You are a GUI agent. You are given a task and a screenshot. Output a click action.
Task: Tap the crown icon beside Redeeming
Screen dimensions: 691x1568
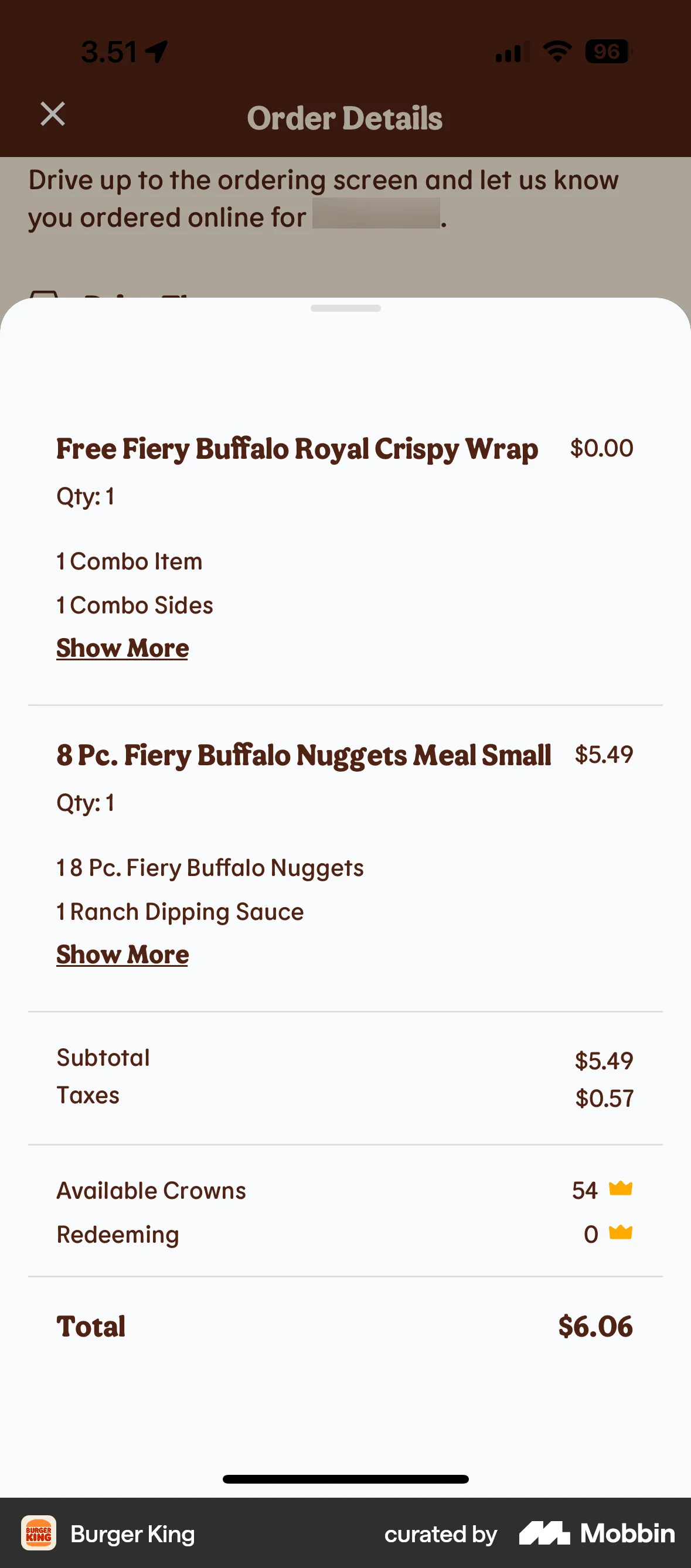(x=622, y=1233)
